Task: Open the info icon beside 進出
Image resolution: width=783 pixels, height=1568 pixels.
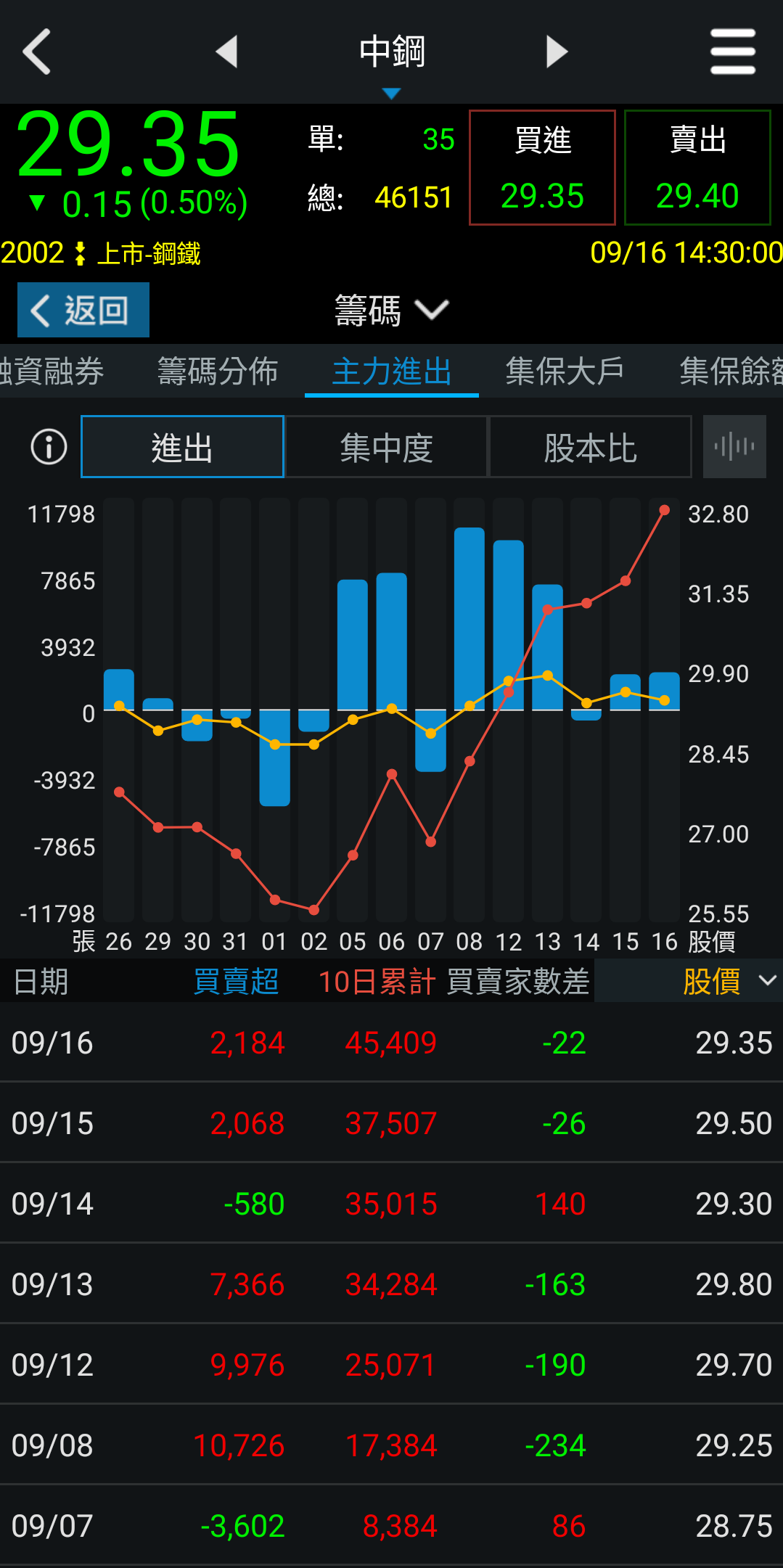Action: pyautogui.click(x=49, y=447)
